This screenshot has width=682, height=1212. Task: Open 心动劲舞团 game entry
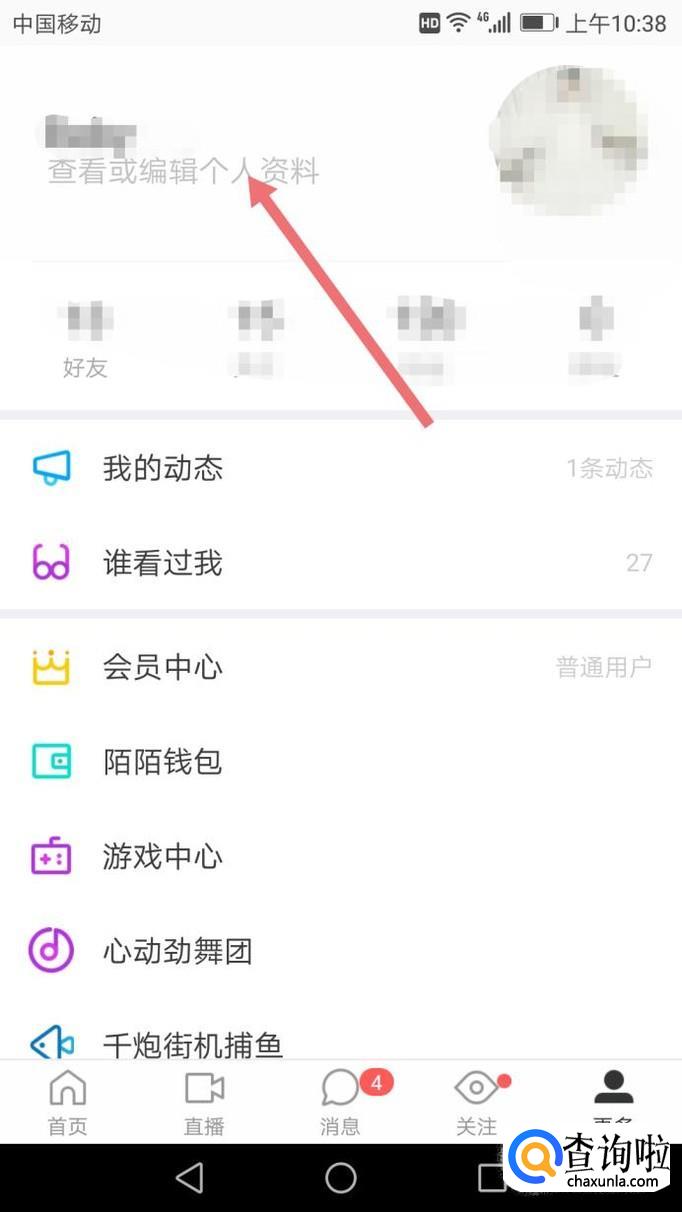pyautogui.click(x=340, y=951)
